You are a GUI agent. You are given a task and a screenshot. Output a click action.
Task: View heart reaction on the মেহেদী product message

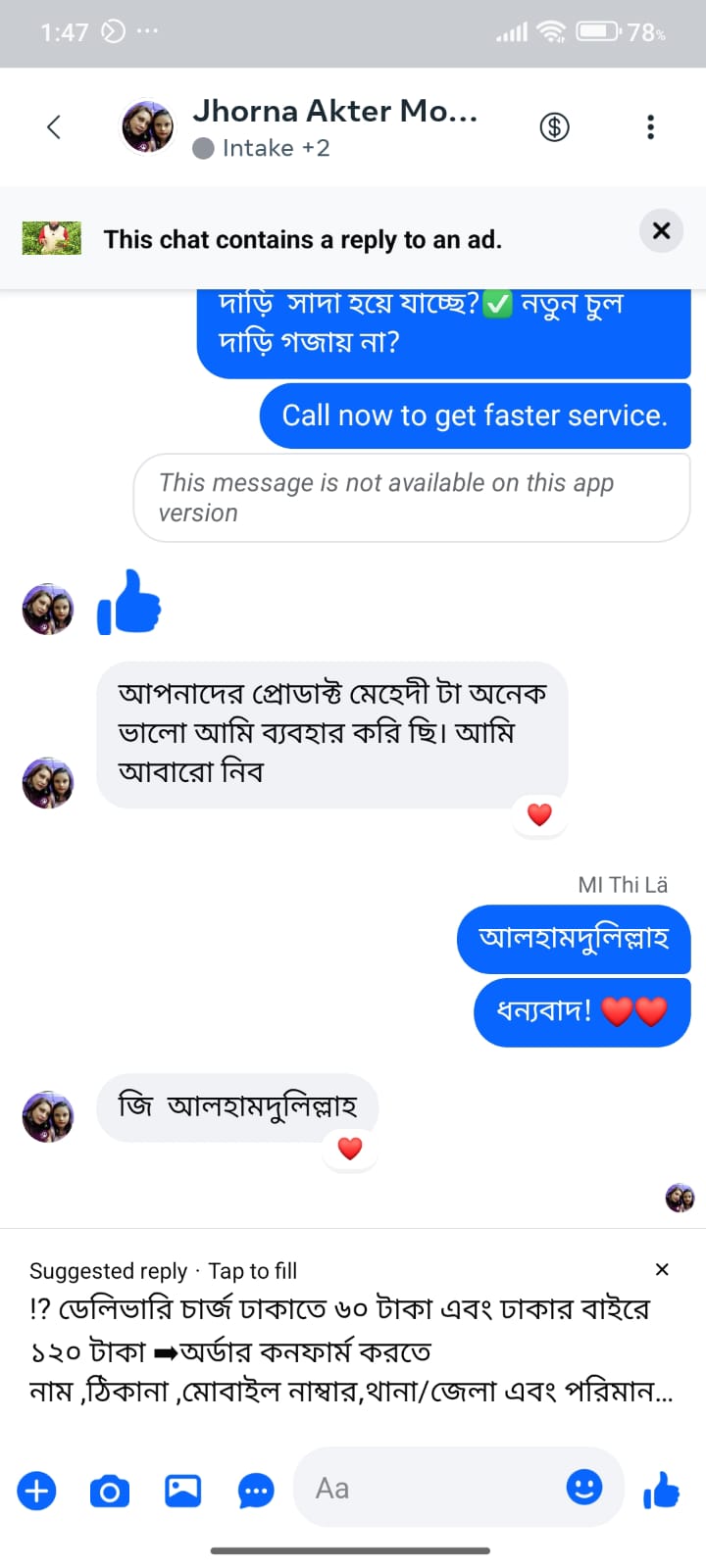coord(539,814)
